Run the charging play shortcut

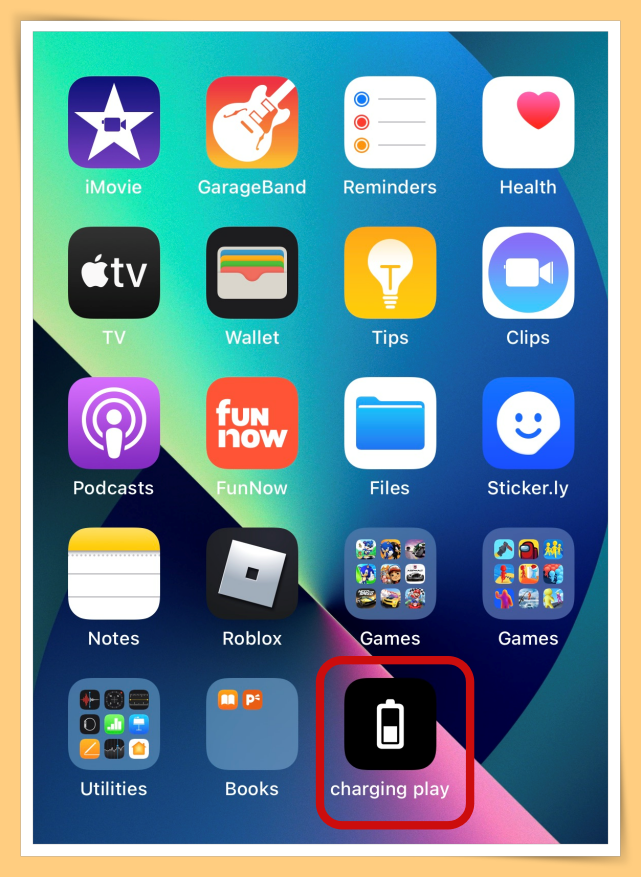390,723
